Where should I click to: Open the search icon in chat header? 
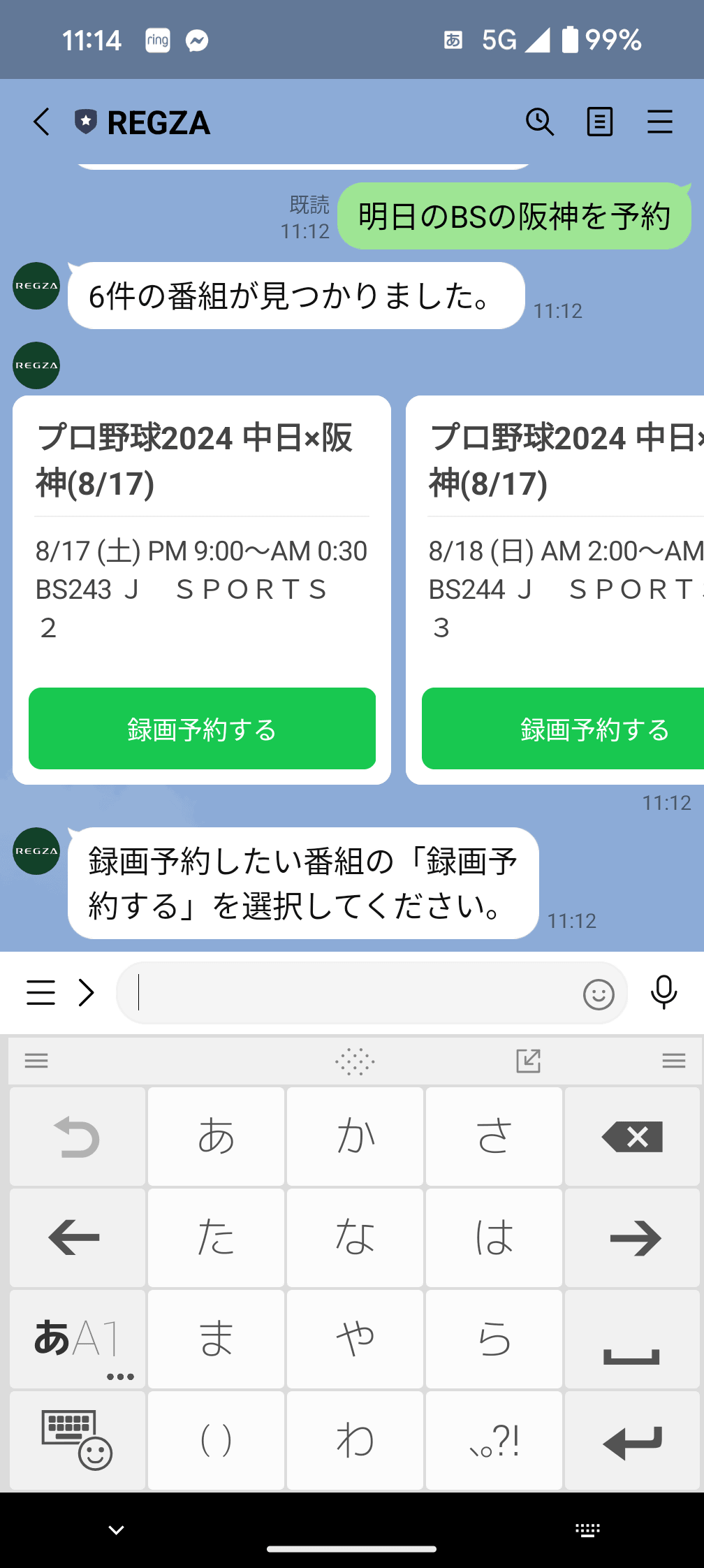[539, 122]
